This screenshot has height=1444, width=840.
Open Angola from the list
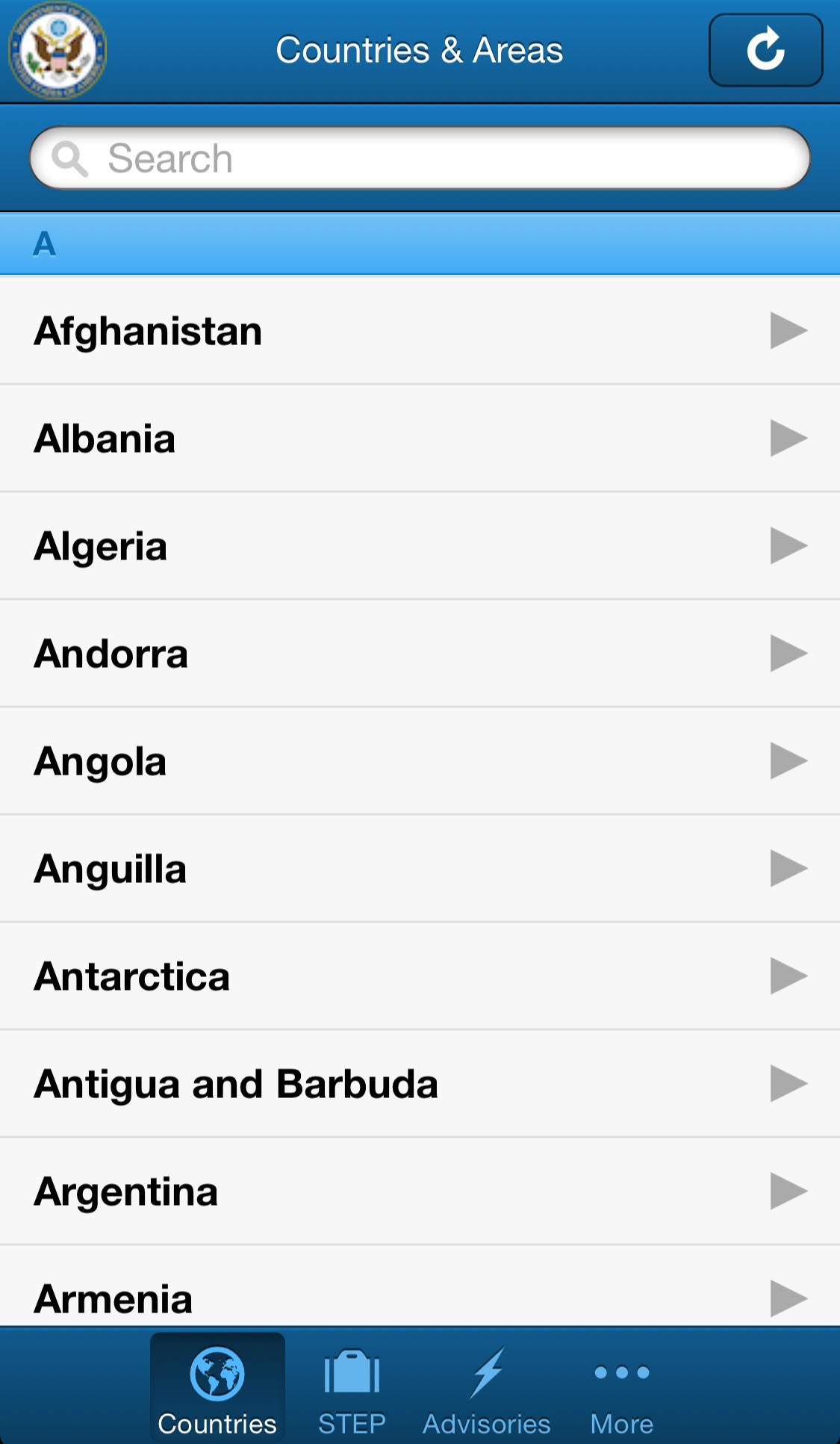420,761
